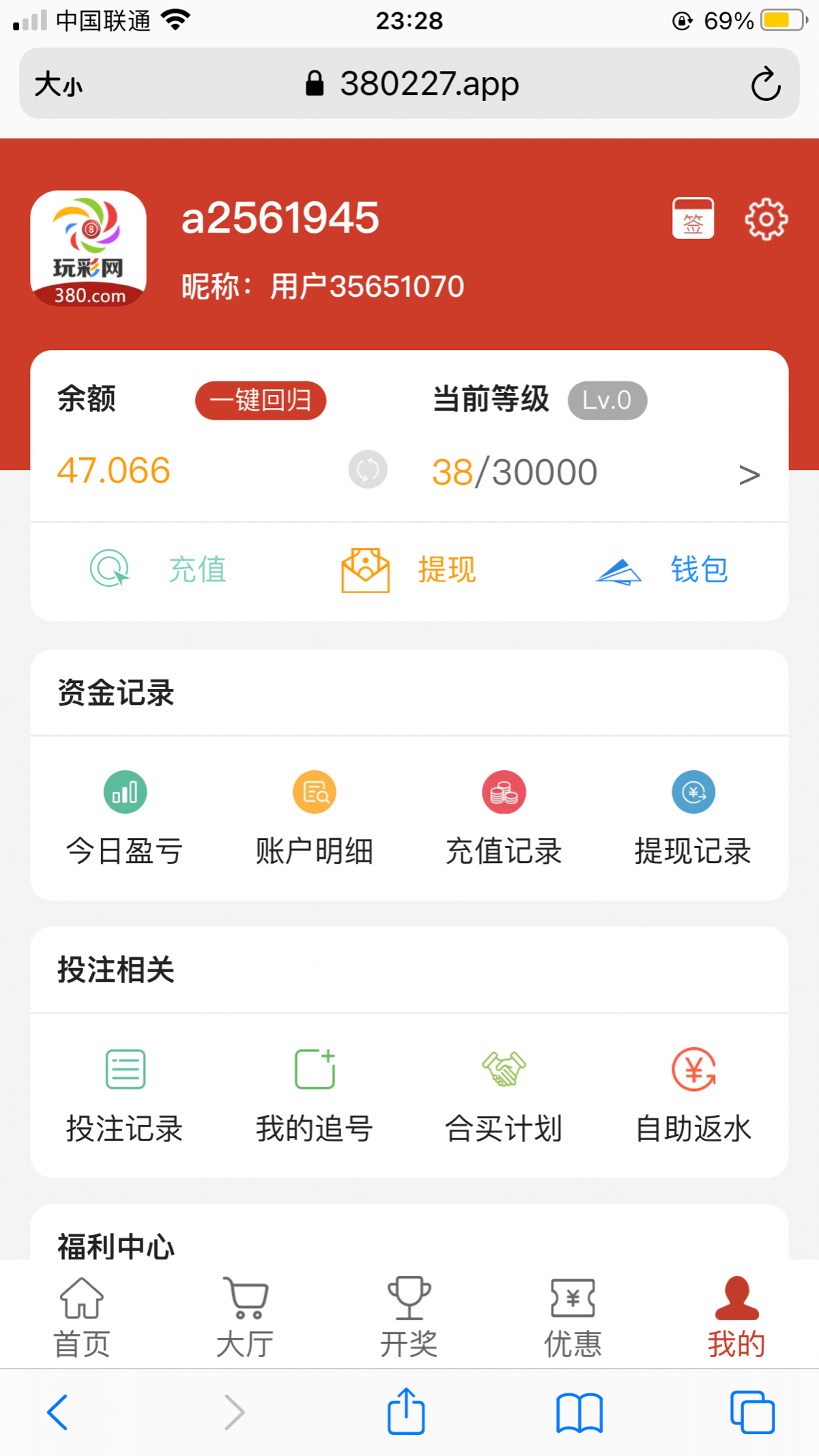
Task: Open the 钱包 wallet
Action: pos(662,569)
